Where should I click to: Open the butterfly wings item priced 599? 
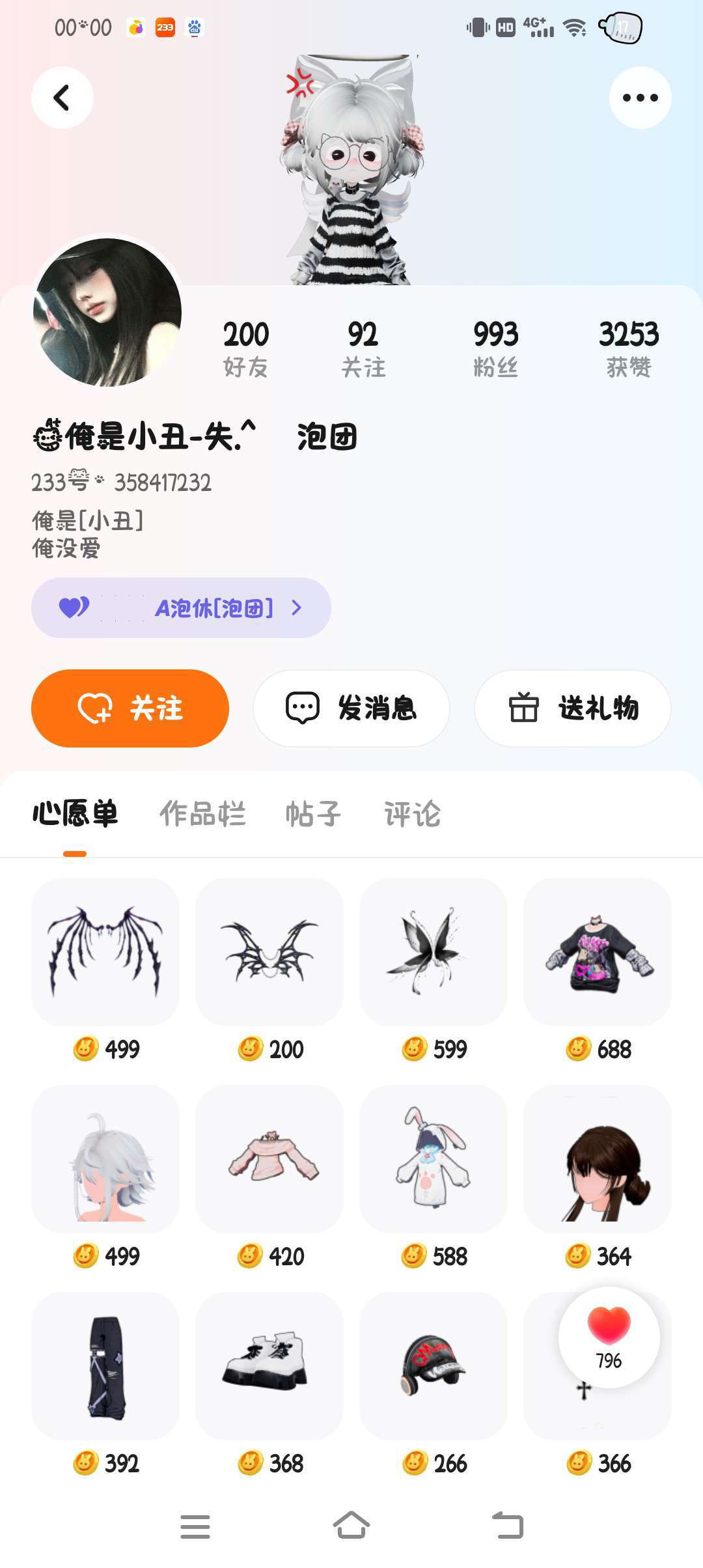click(434, 952)
